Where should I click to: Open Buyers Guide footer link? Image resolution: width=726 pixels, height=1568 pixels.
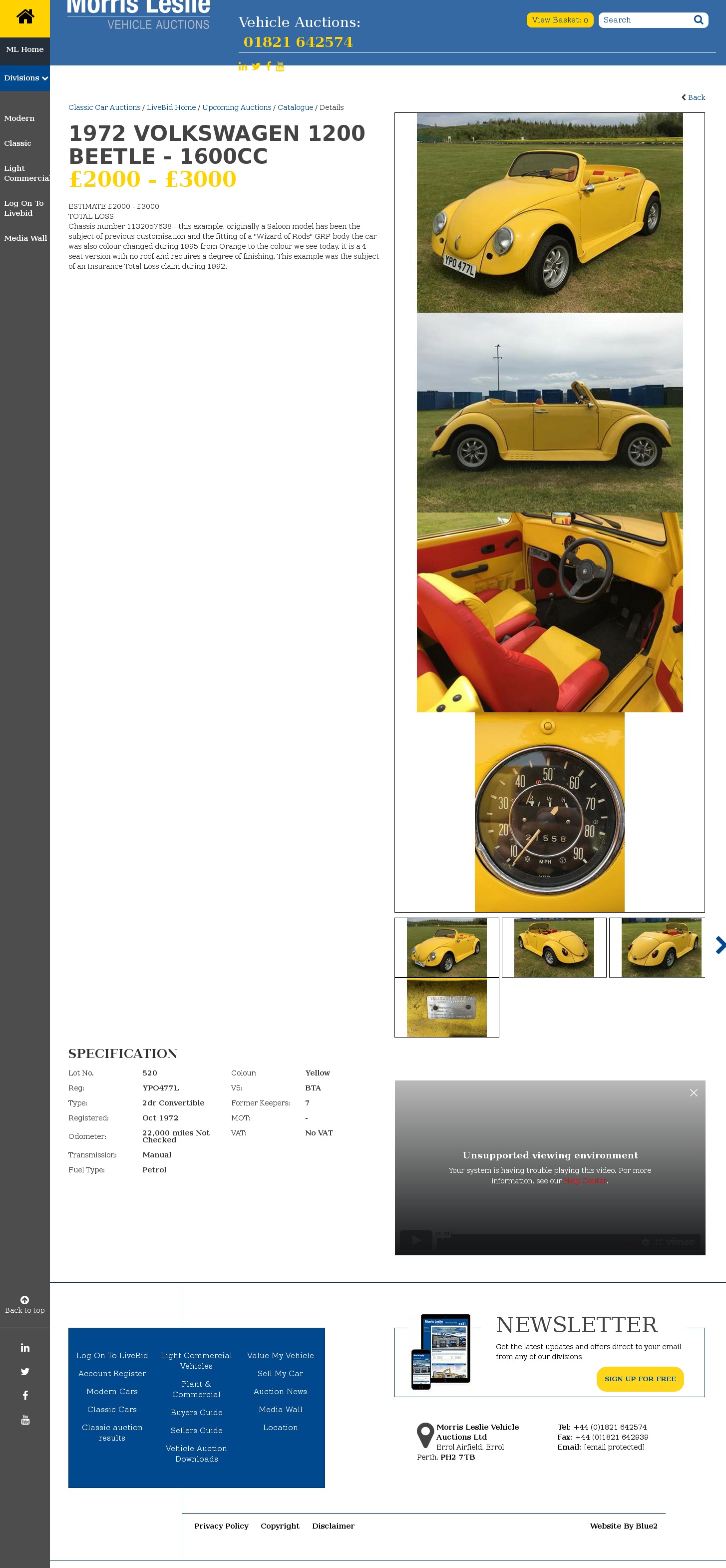[x=196, y=1412]
